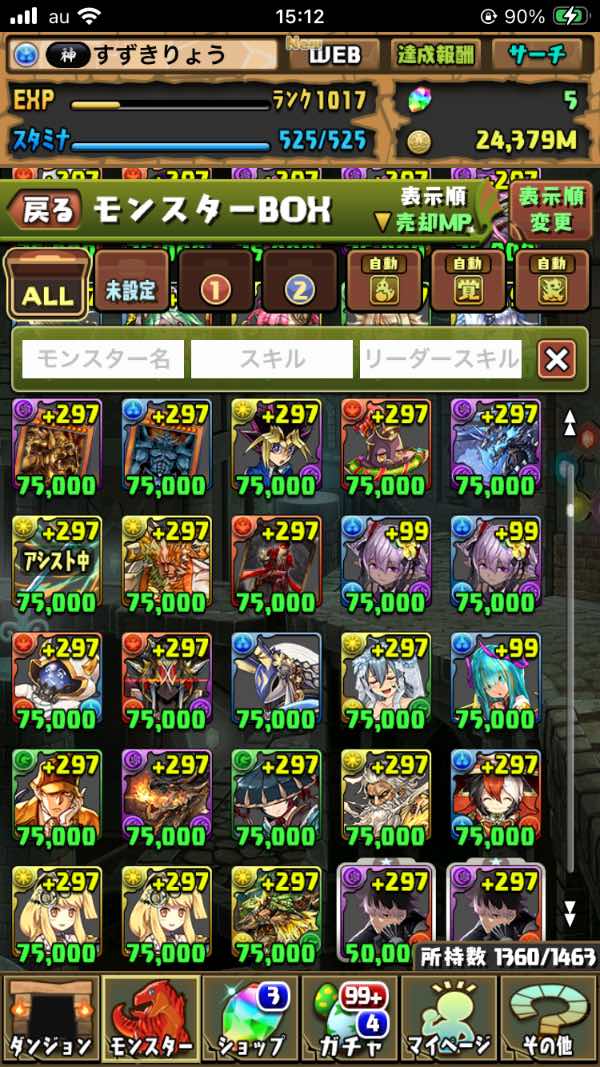Image resolution: width=600 pixels, height=1067 pixels.
Task: Focus the リーダースキル search field
Action: (441, 359)
